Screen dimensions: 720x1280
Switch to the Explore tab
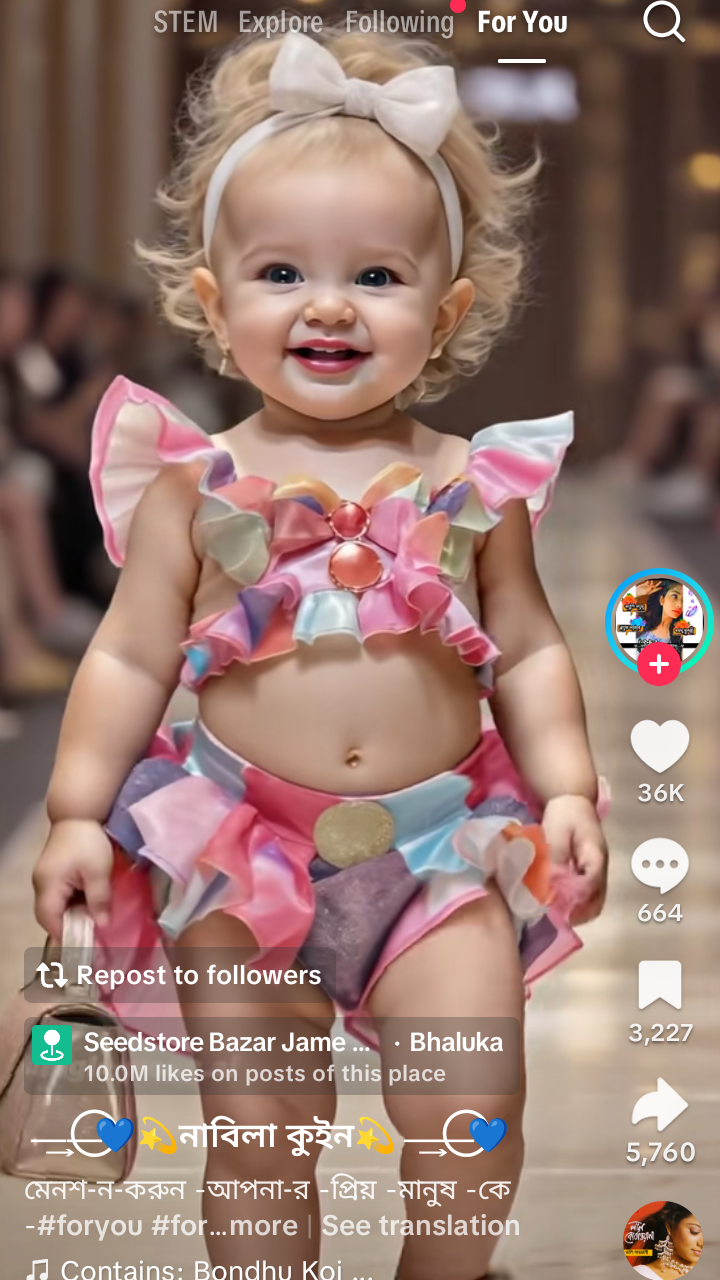(280, 22)
